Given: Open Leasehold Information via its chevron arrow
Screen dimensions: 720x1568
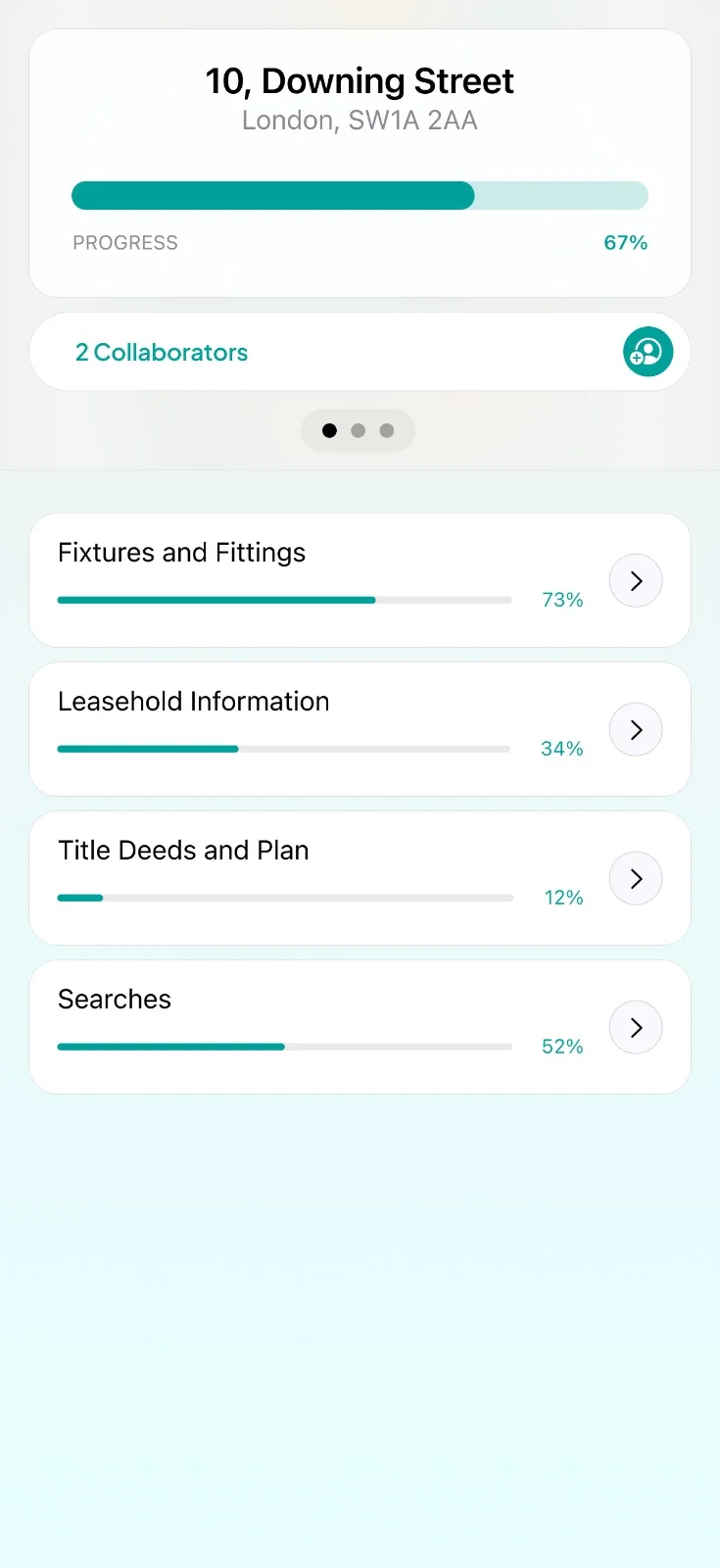Looking at the screenshot, I should pos(635,729).
